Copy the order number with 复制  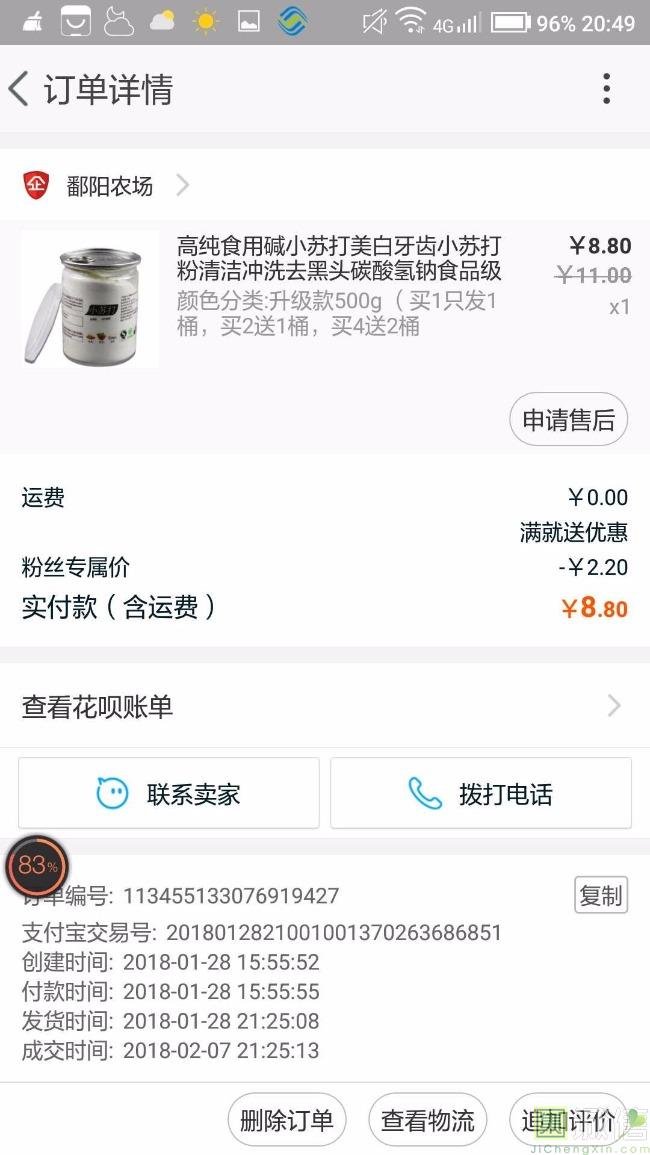(601, 895)
